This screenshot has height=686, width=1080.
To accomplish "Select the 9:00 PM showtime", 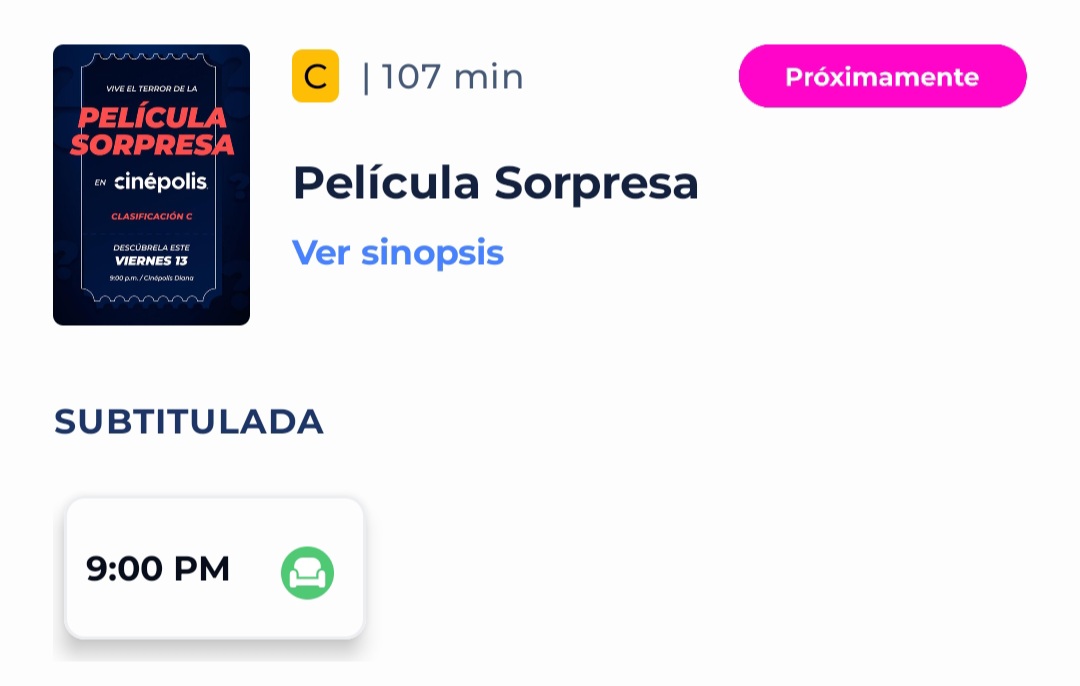I will point(214,569).
